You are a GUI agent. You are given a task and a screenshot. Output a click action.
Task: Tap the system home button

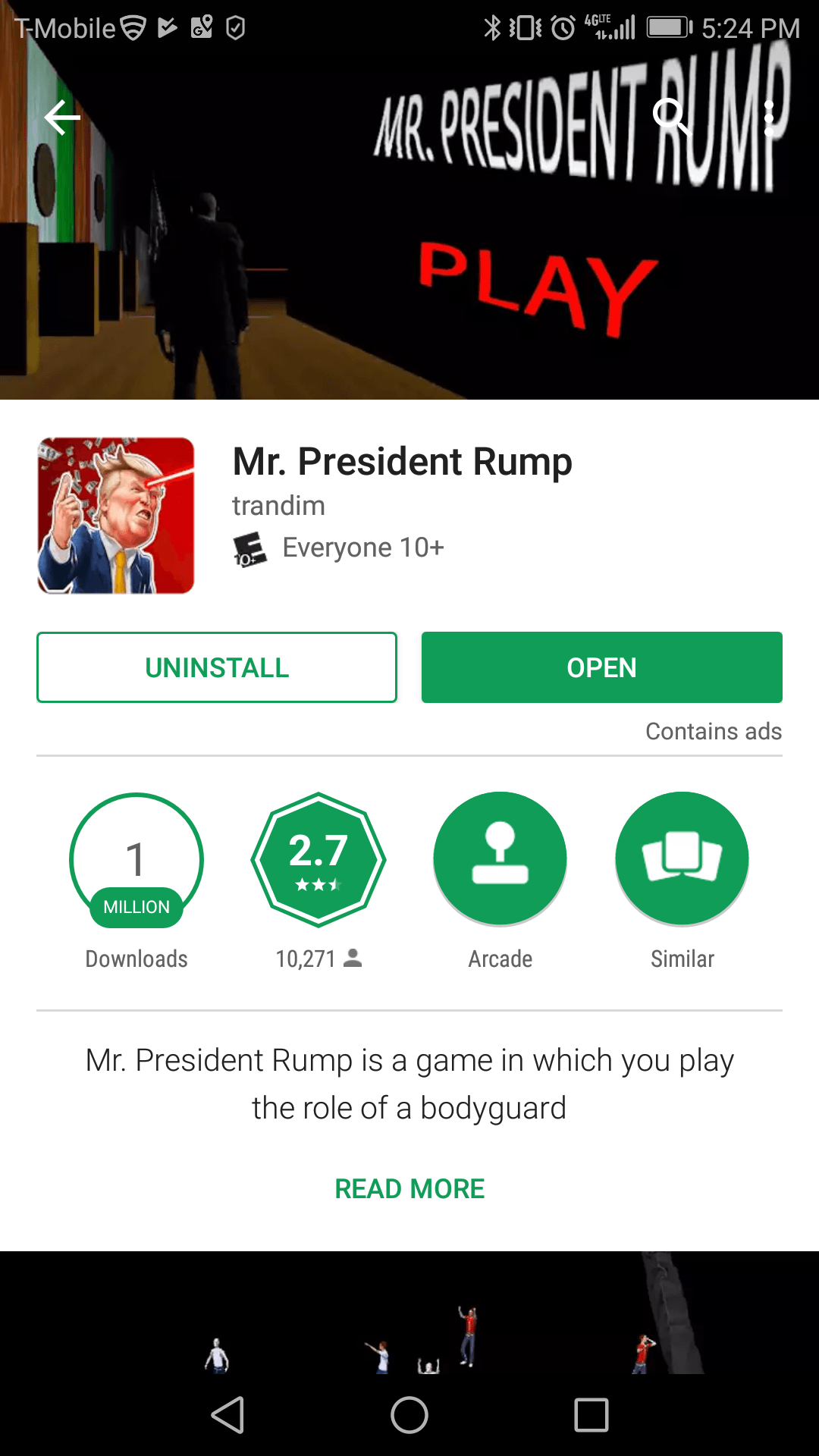click(409, 1415)
